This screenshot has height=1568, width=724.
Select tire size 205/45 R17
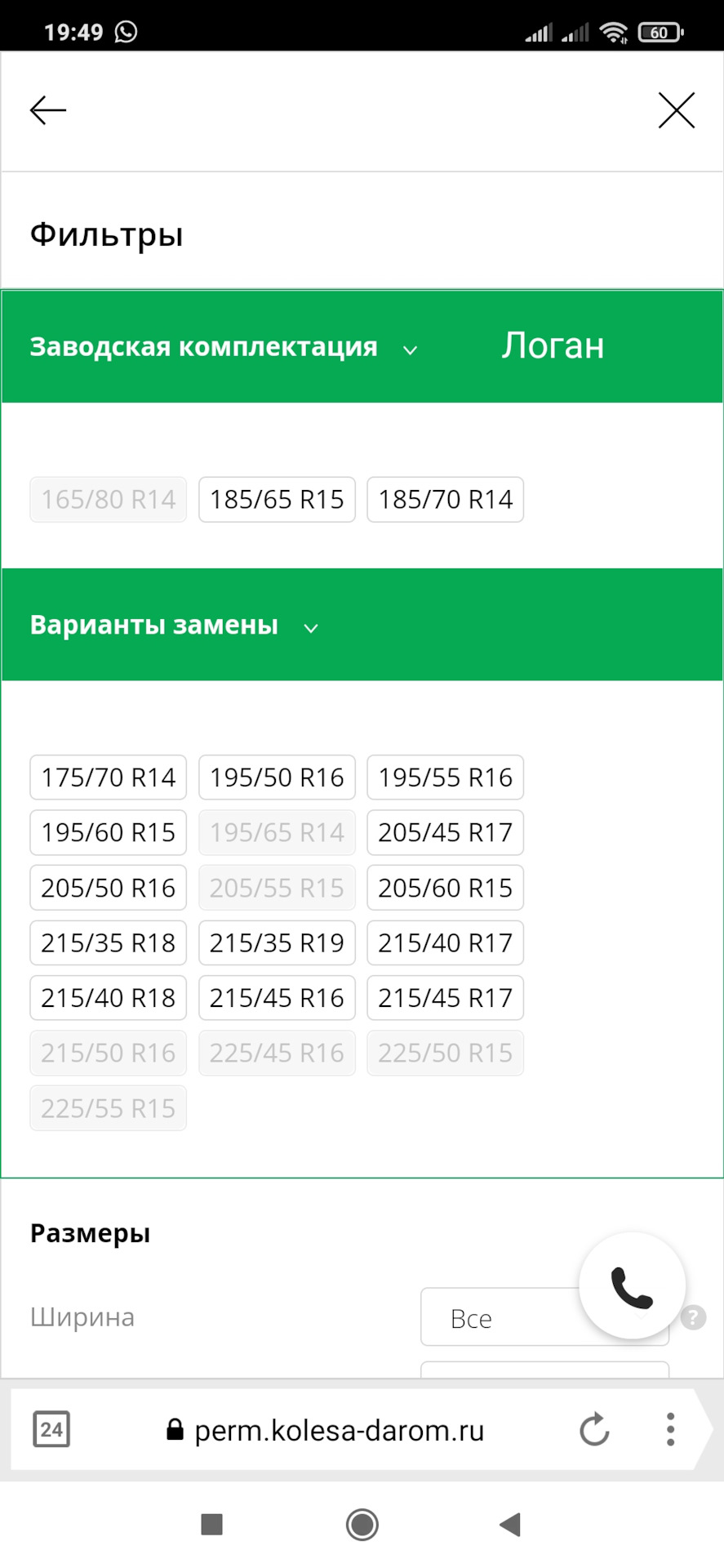[x=445, y=832]
